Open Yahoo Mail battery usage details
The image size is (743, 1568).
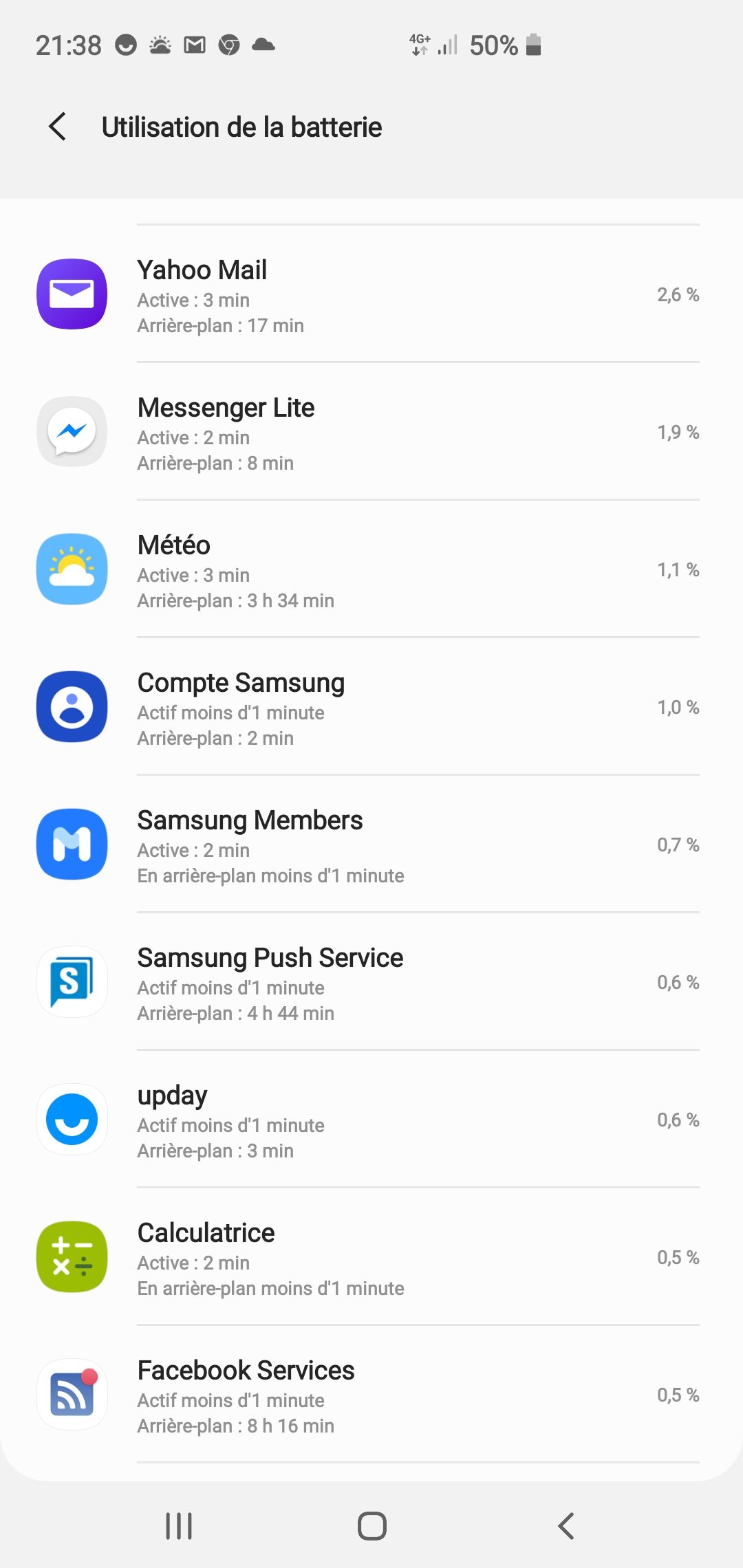point(371,294)
